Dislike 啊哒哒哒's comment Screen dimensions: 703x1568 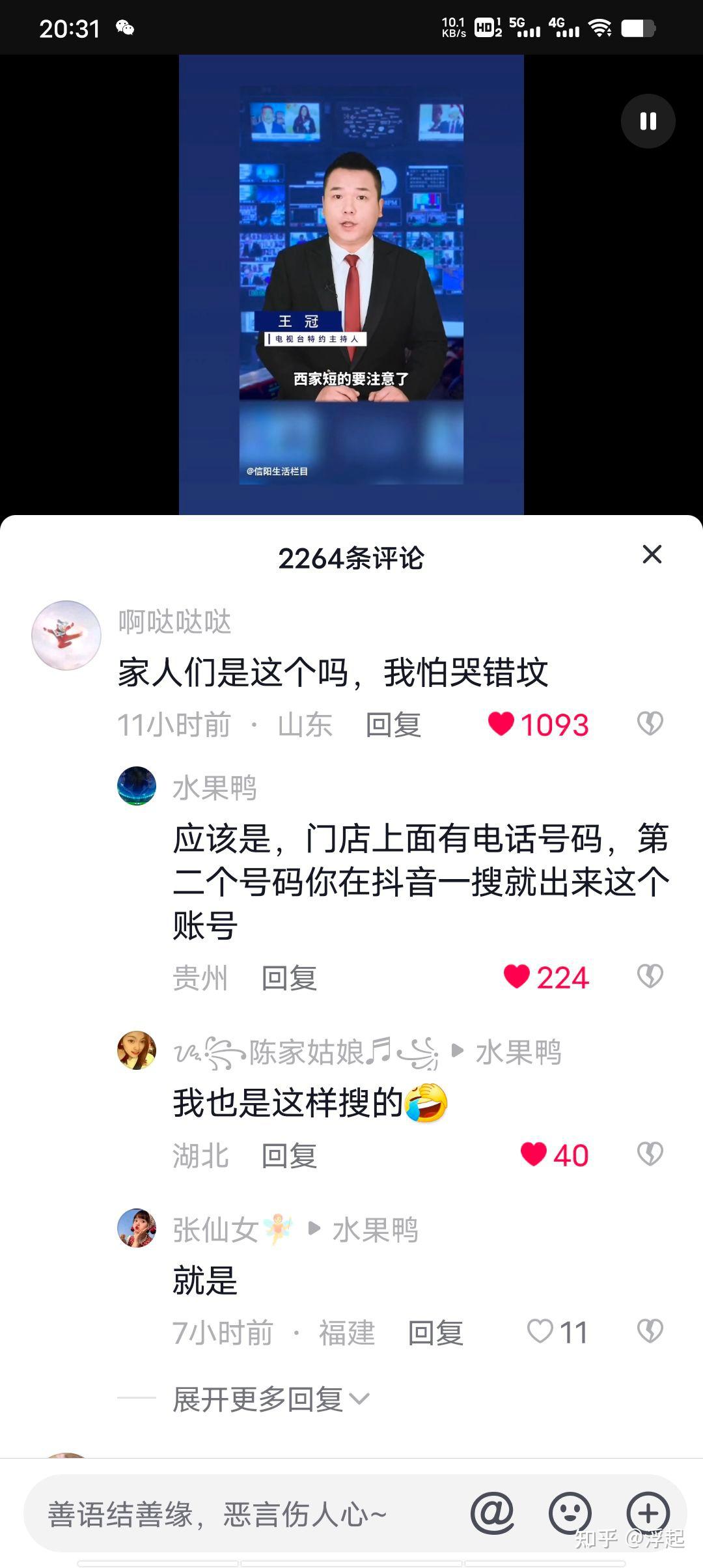(x=650, y=724)
